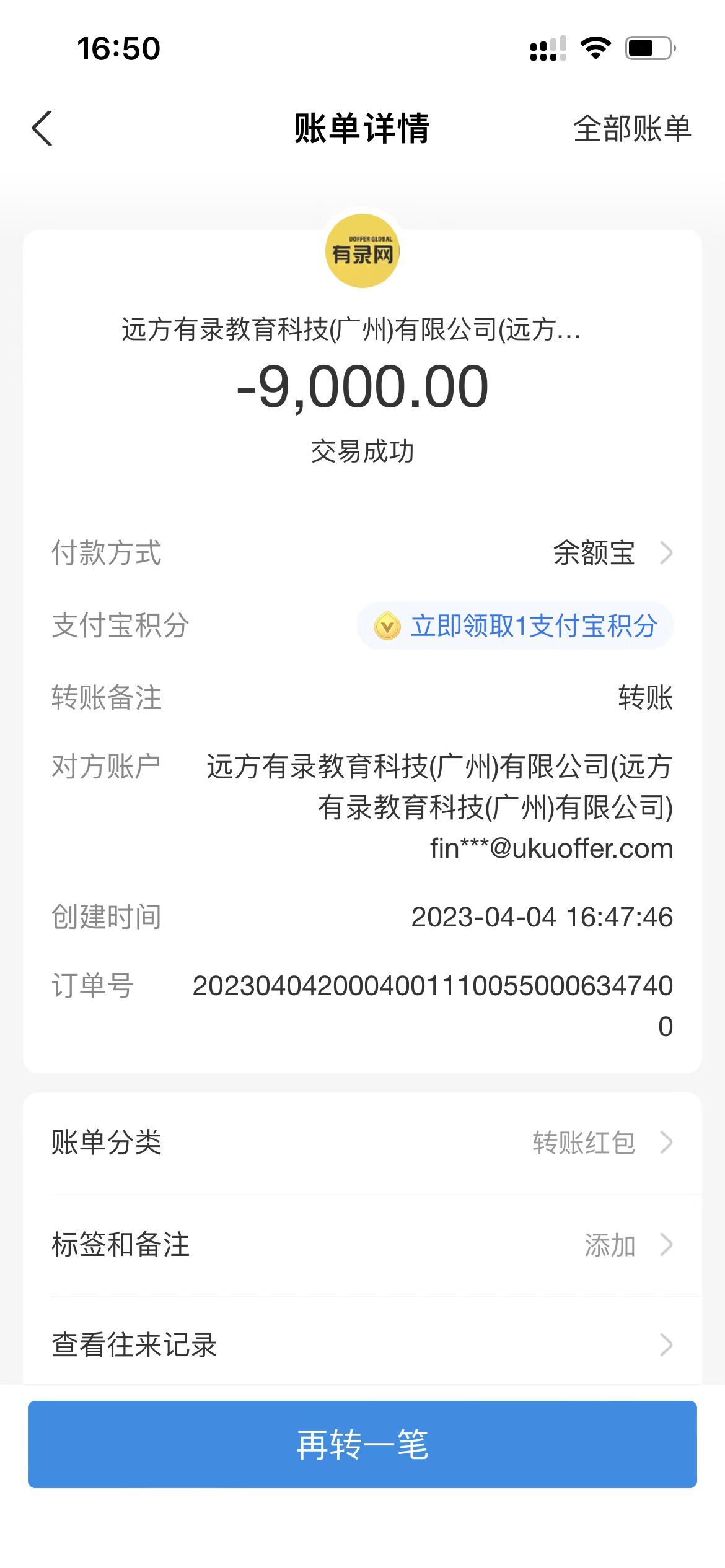
Task: Open 全部账单 (all bills)
Action: [x=631, y=129]
